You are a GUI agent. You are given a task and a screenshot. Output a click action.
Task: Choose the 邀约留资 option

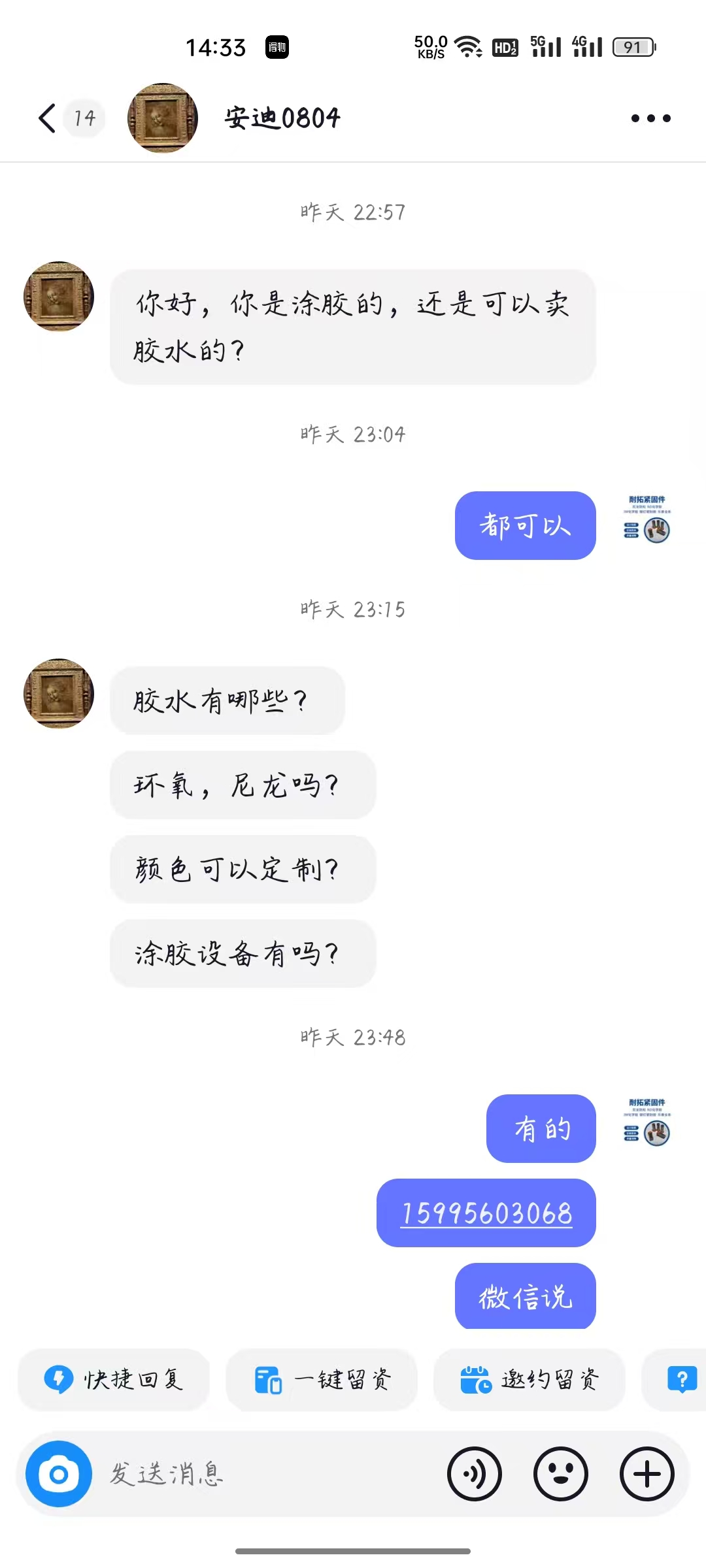(x=529, y=1379)
